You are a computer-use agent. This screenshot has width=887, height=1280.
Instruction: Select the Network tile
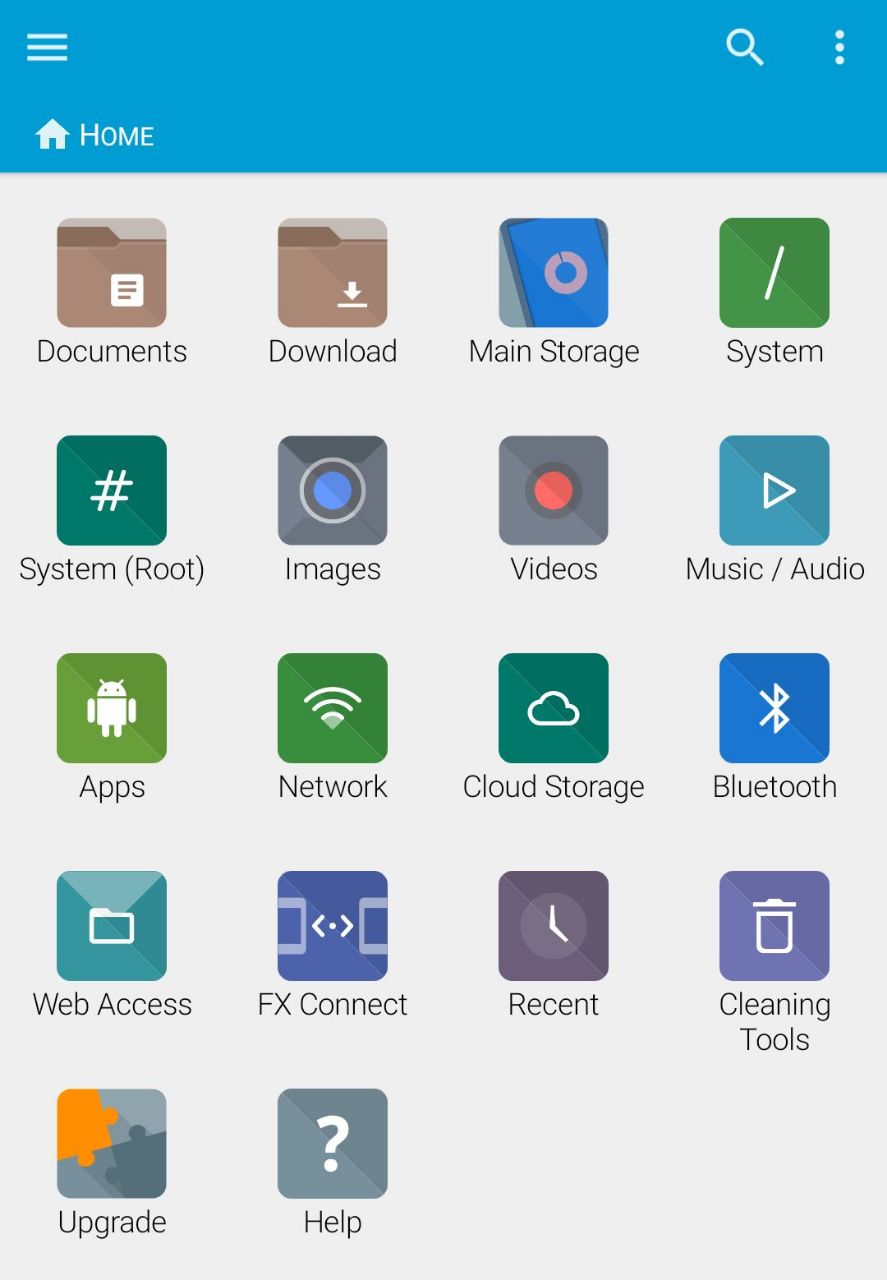click(x=333, y=708)
